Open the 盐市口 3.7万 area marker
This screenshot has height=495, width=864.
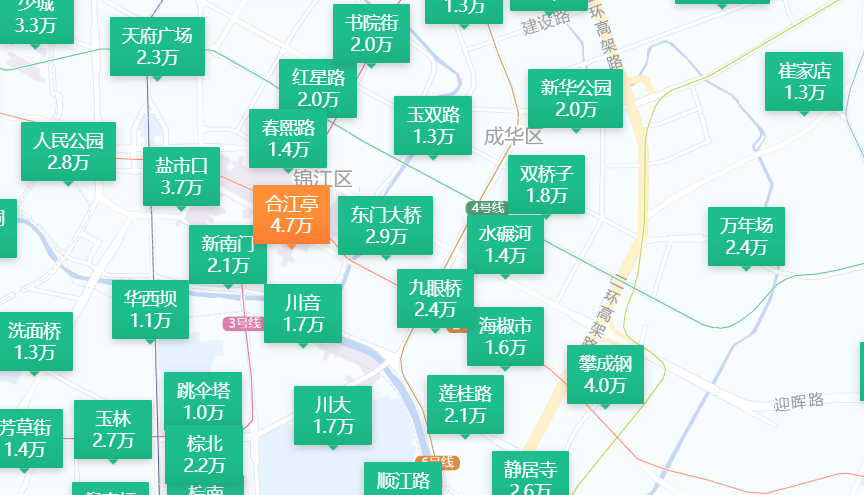tap(181, 176)
